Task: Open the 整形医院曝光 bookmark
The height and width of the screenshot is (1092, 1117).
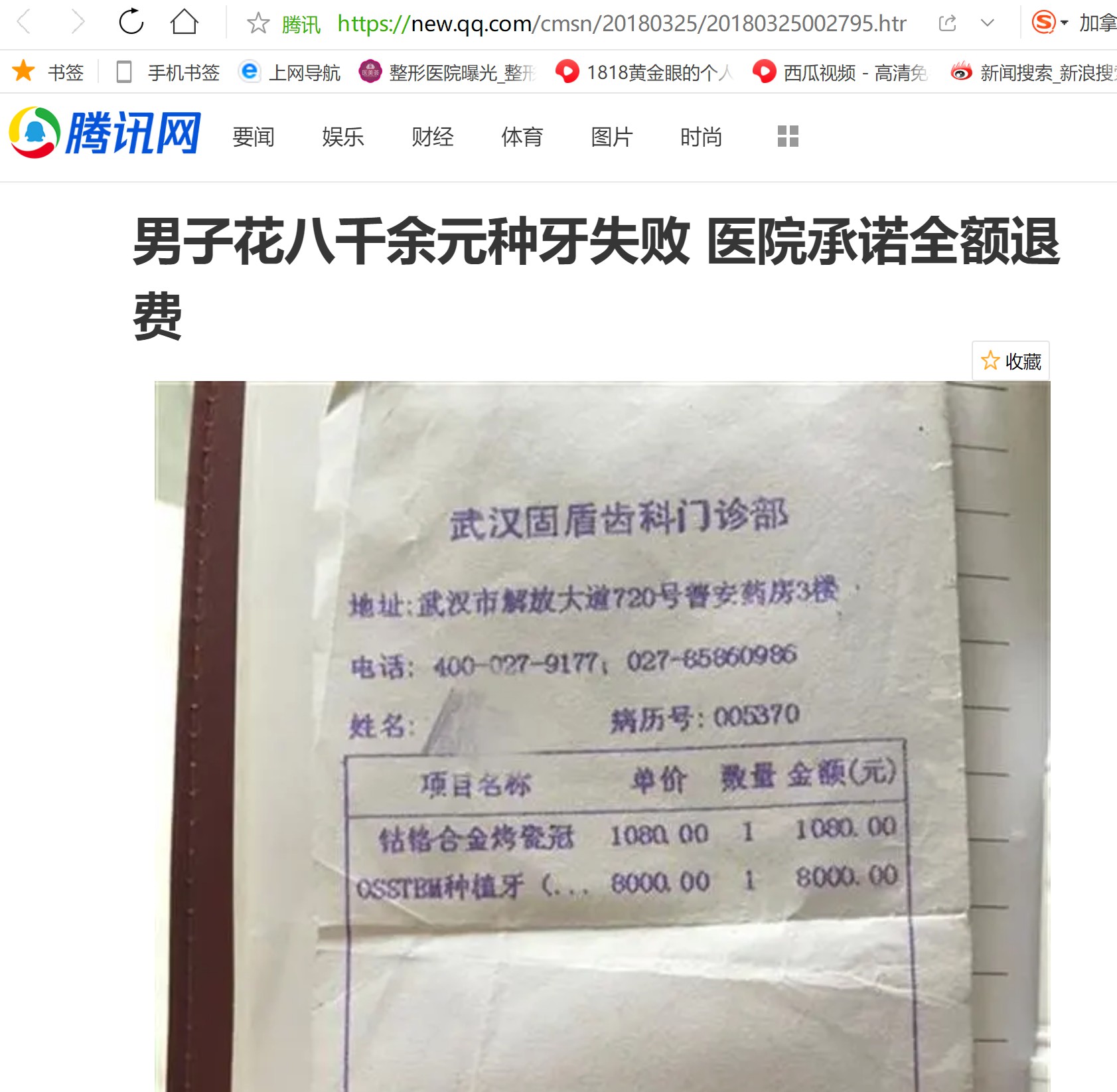Action: click(x=448, y=72)
